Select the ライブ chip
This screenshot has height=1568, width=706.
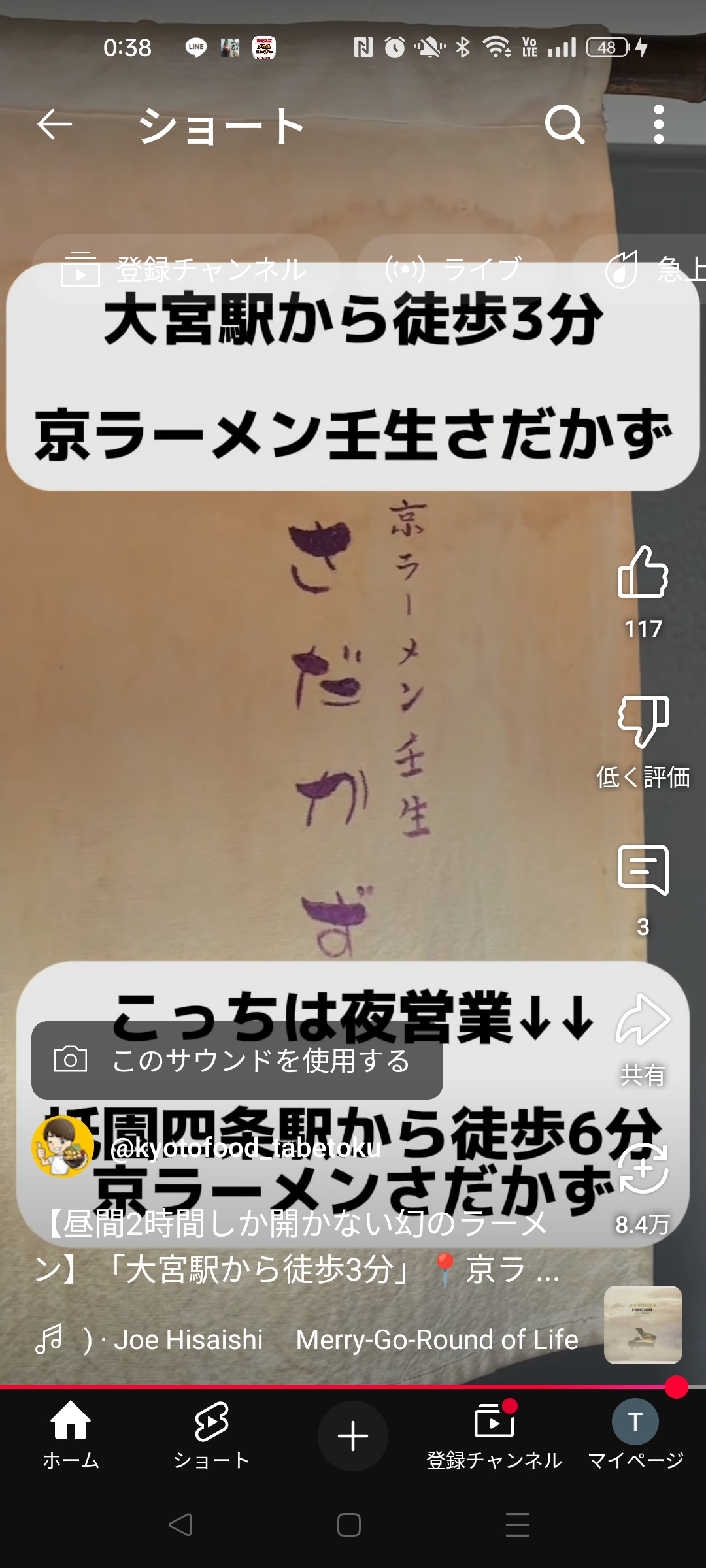[456, 269]
